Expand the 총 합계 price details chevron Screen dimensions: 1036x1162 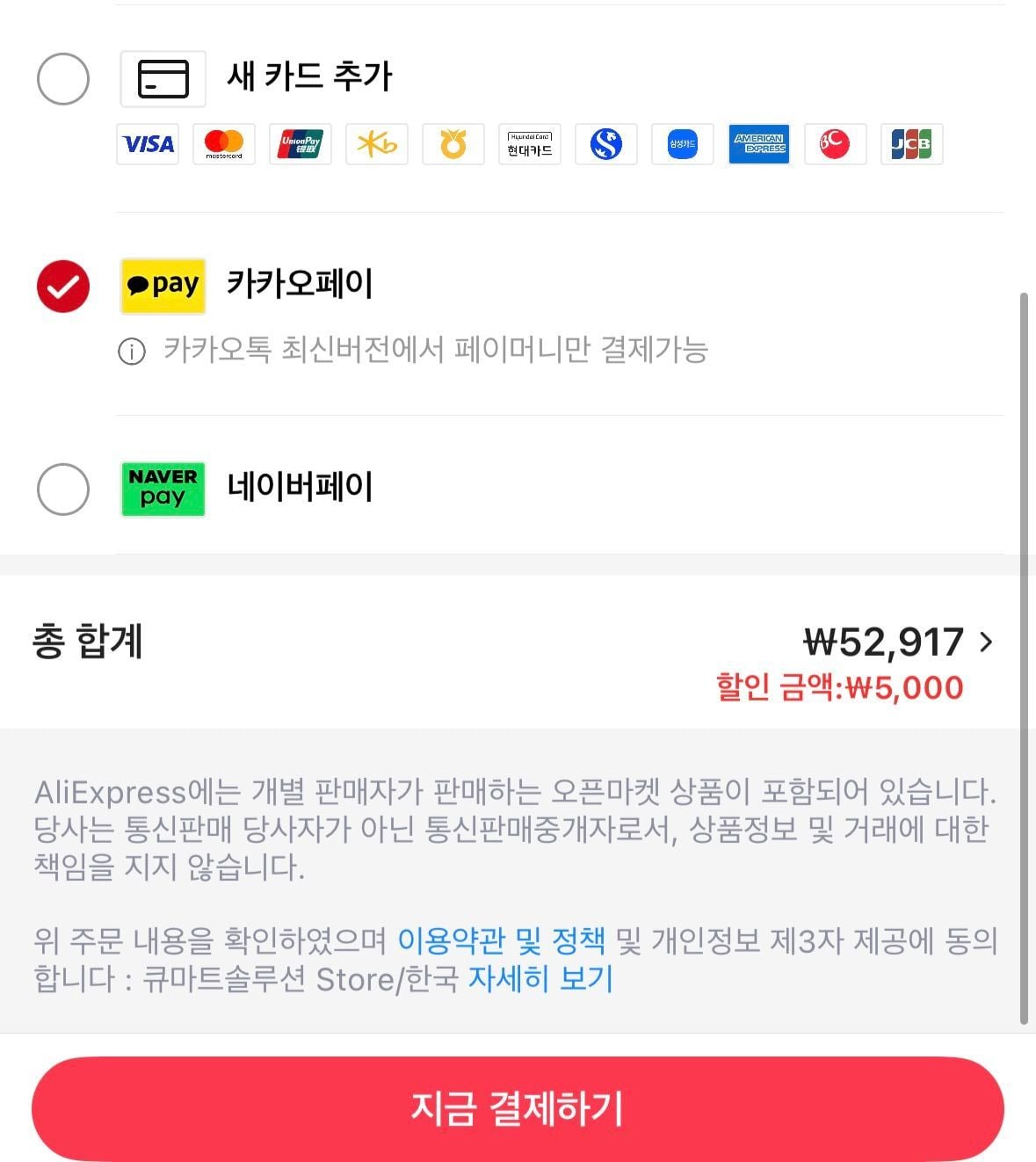[986, 643]
